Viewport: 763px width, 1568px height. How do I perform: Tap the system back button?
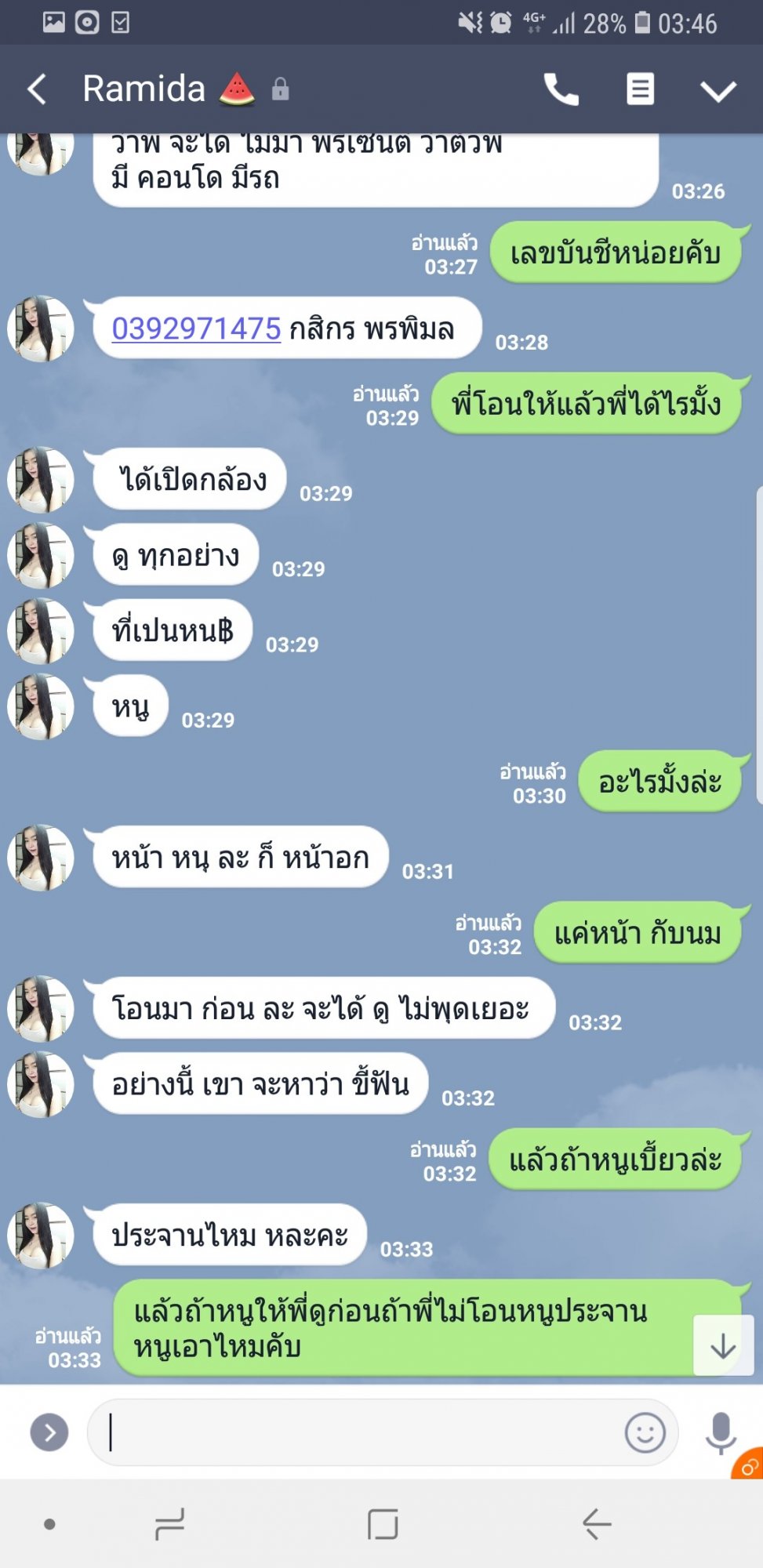[597, 1524]
